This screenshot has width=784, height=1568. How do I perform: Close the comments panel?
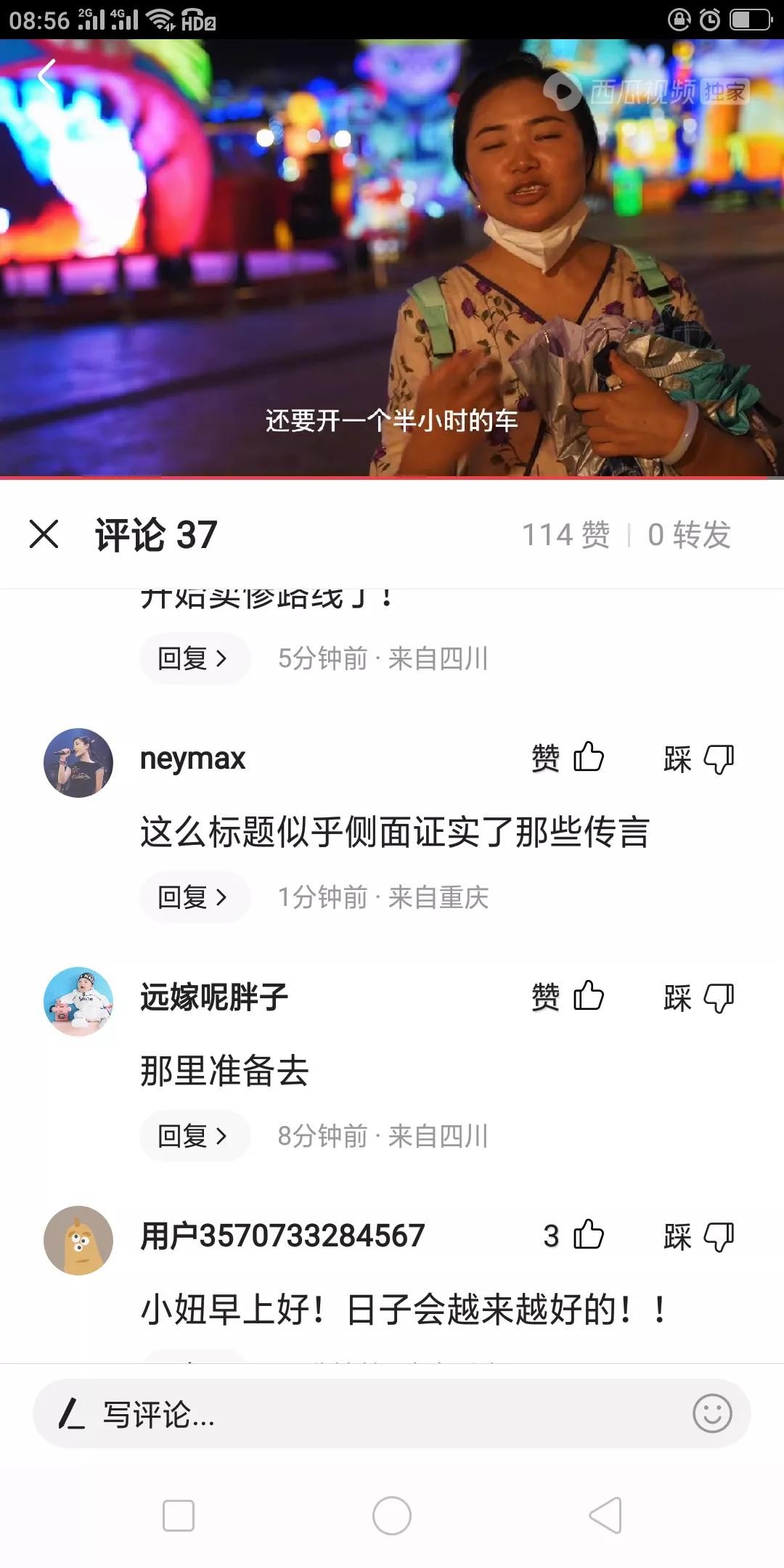[44, 534]
